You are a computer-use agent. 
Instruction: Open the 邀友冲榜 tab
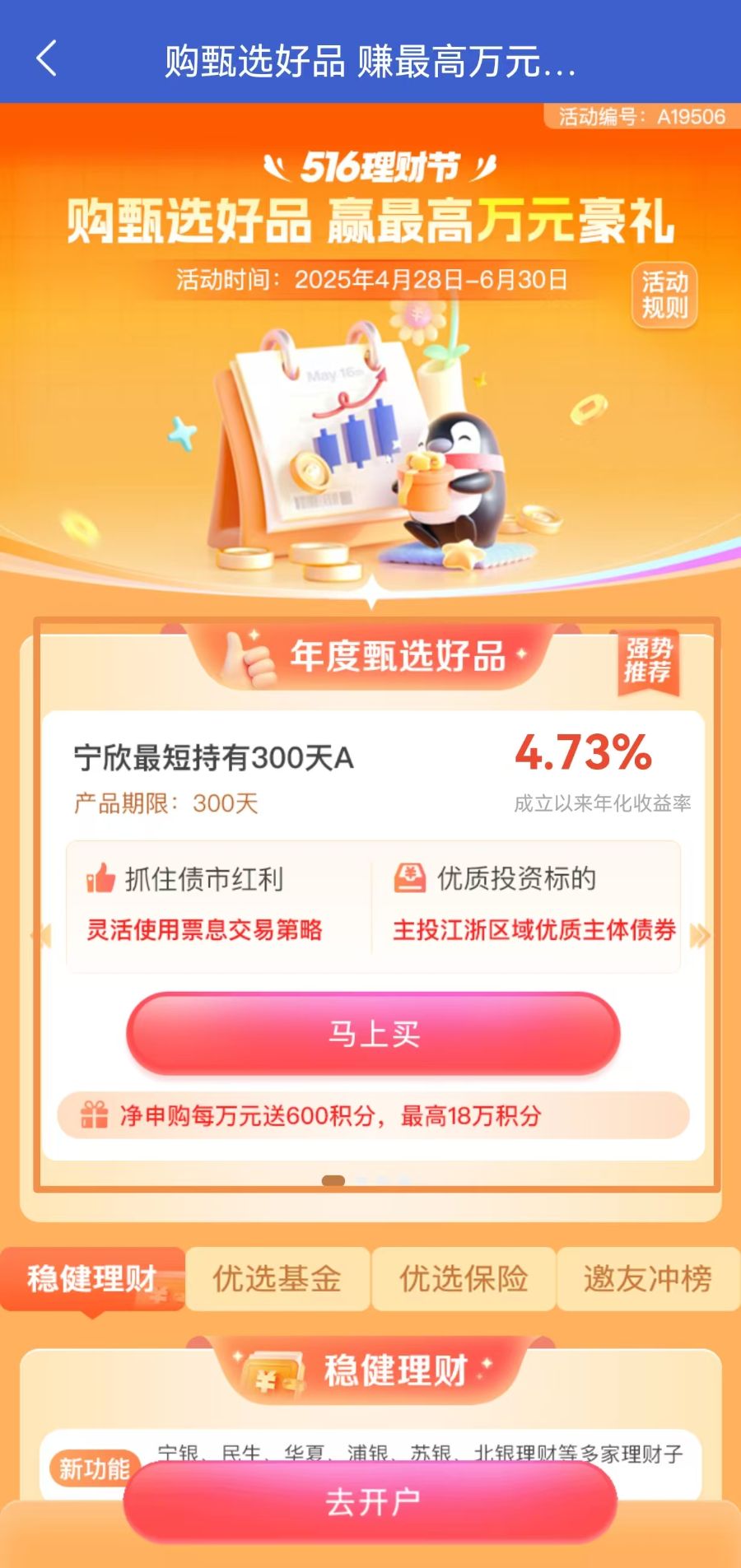(x=648, y=1279)
